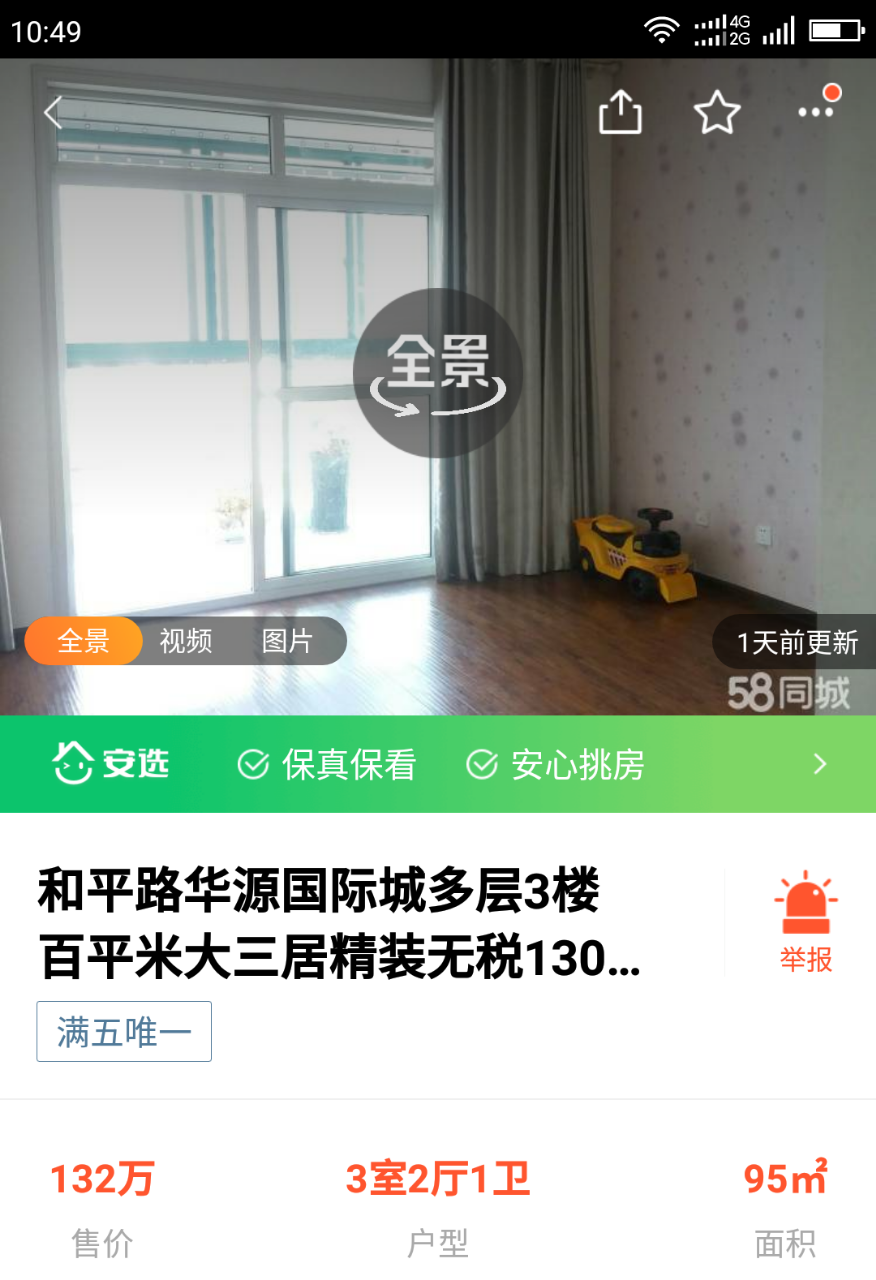
Task: Favorite this listing with the star icon
Action: point(717,113)
